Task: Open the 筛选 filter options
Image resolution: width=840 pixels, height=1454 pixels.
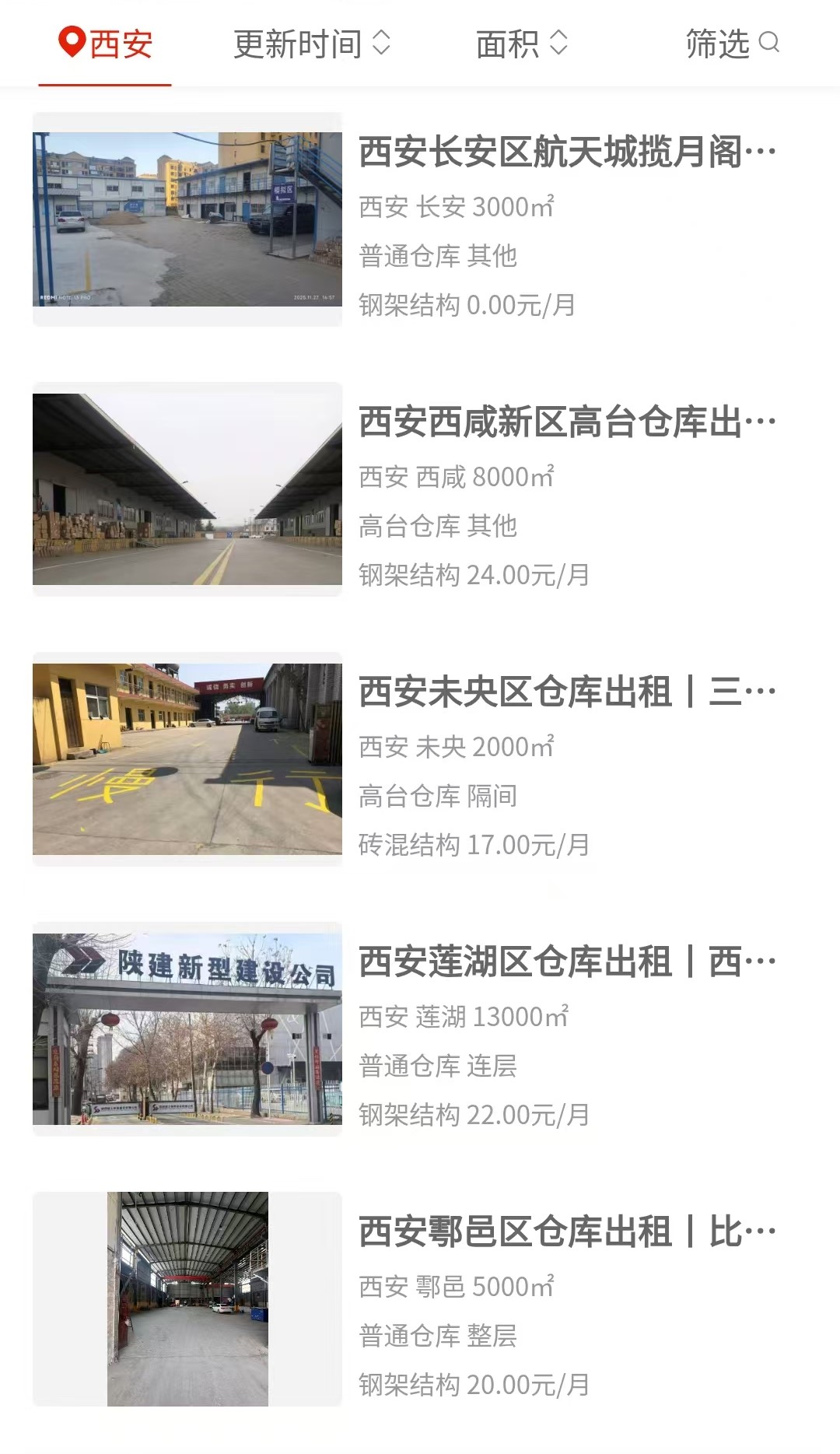Action: (732, 44)
